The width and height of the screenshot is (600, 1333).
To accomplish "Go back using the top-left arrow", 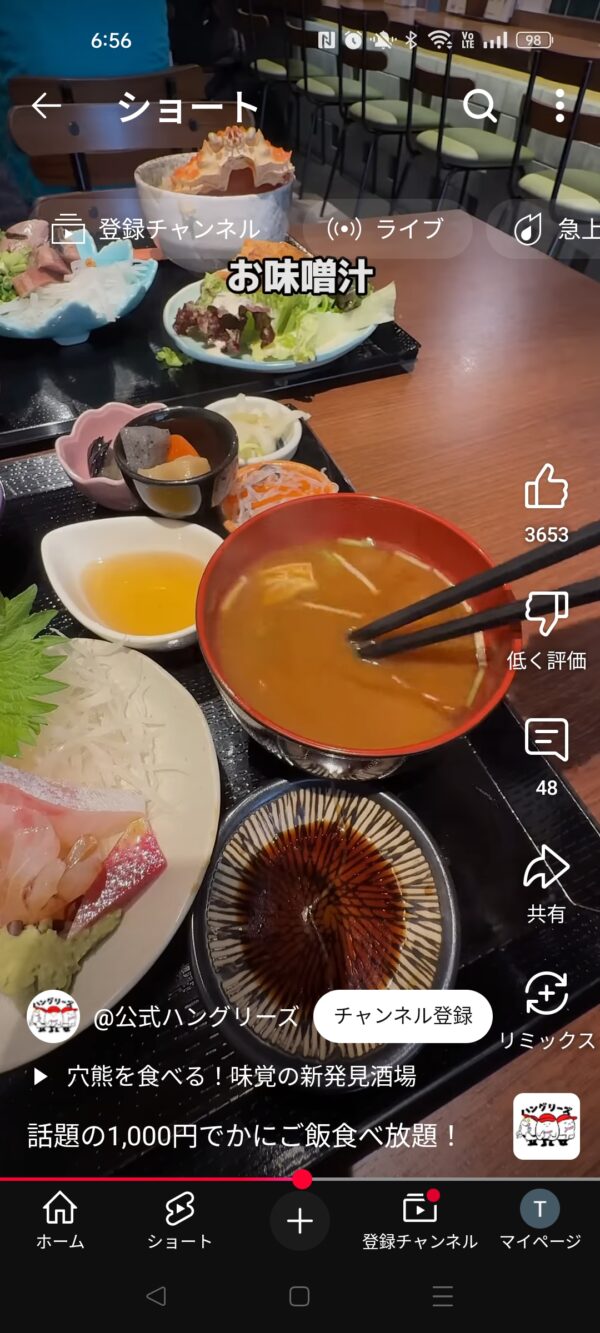I will [46, 106].
